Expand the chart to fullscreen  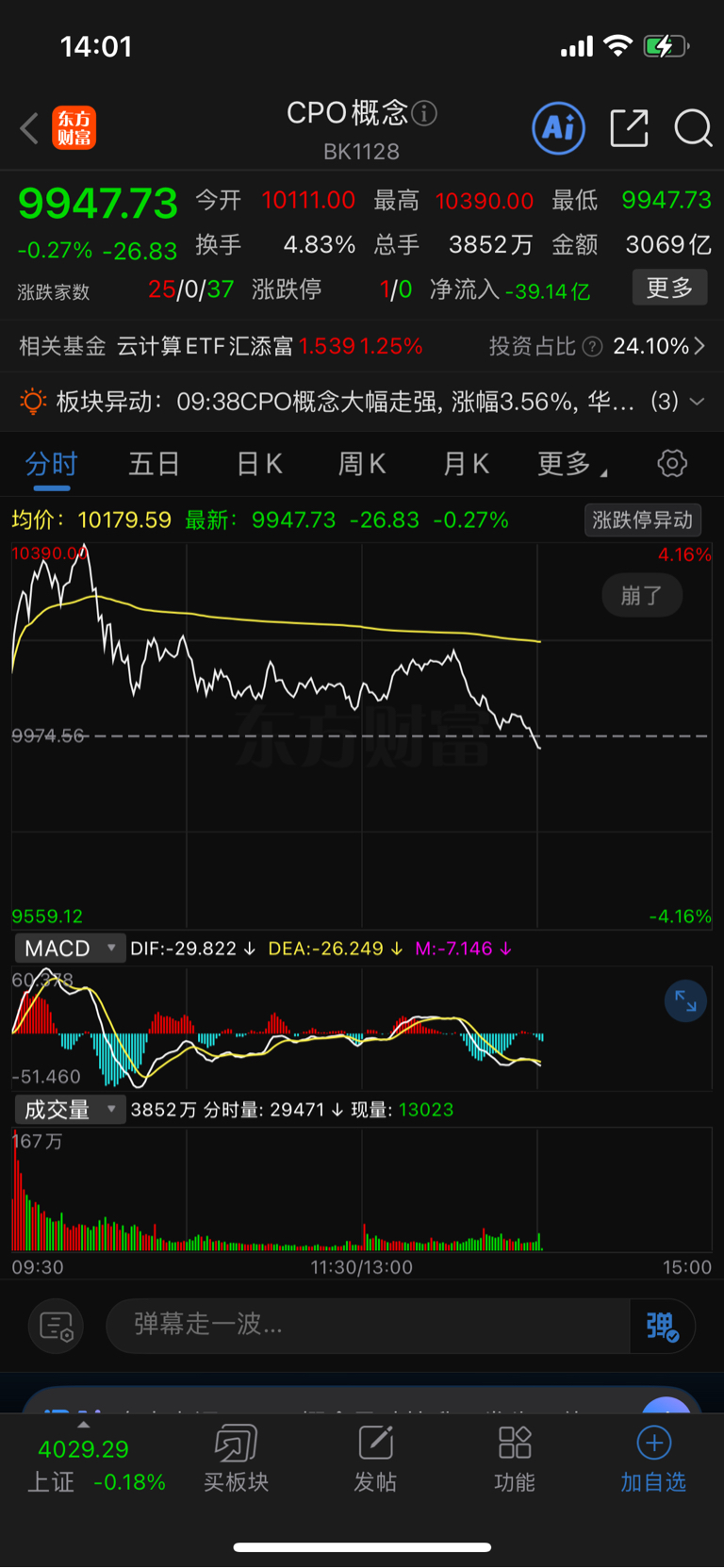click(x=685, y=1002)
